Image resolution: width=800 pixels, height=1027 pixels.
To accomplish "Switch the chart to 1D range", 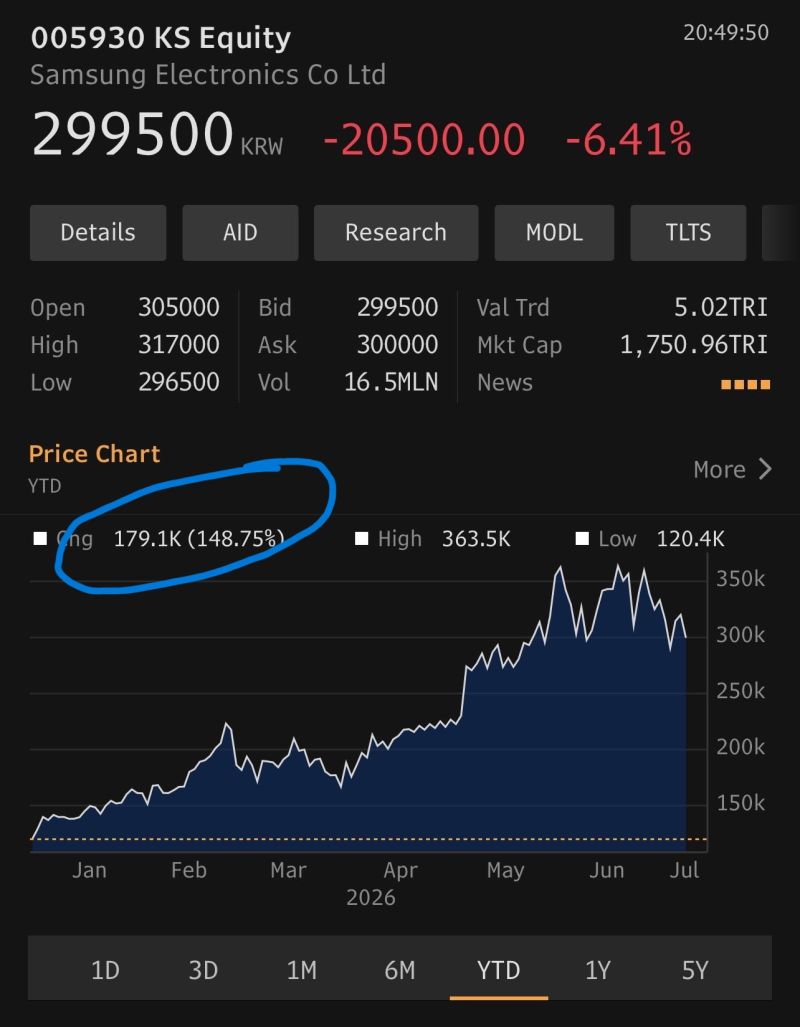I will pyautogui.click(x=105, y=969).
